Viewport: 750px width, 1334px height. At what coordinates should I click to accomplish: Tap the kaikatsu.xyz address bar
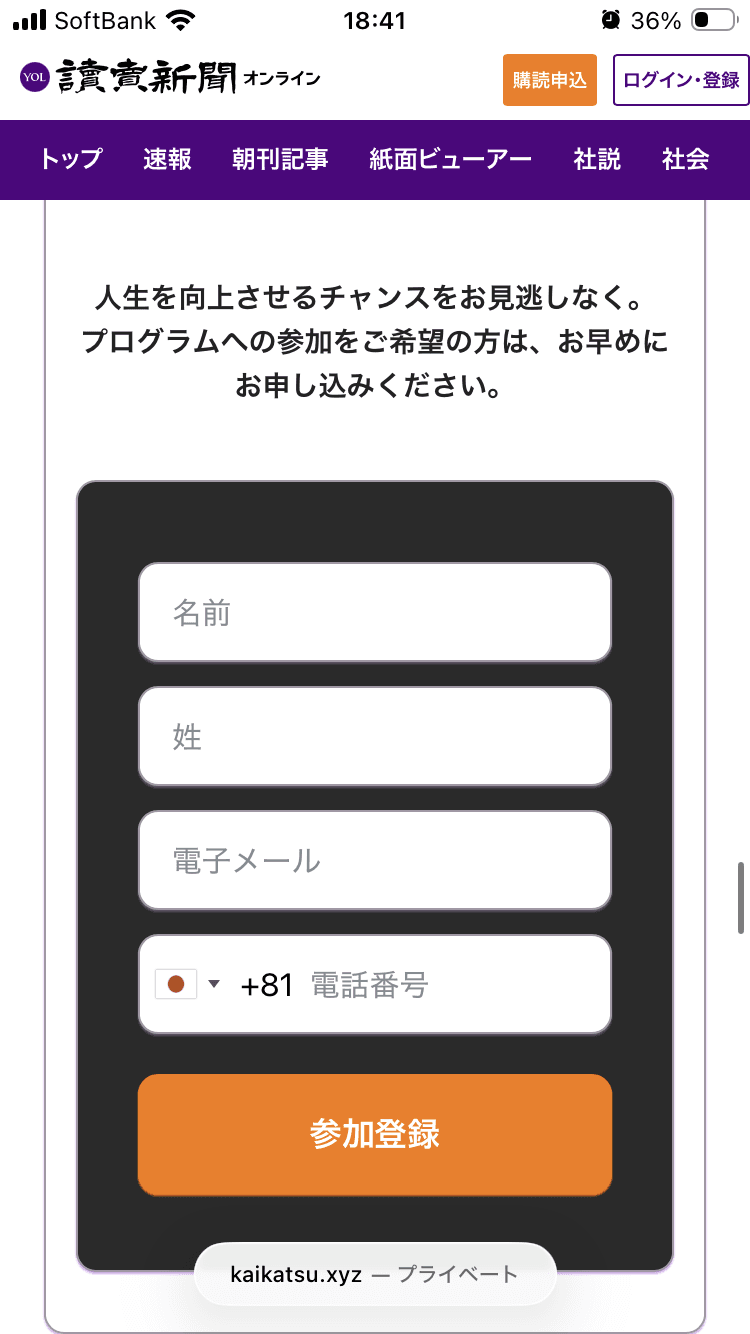(x=375, y=1274)
